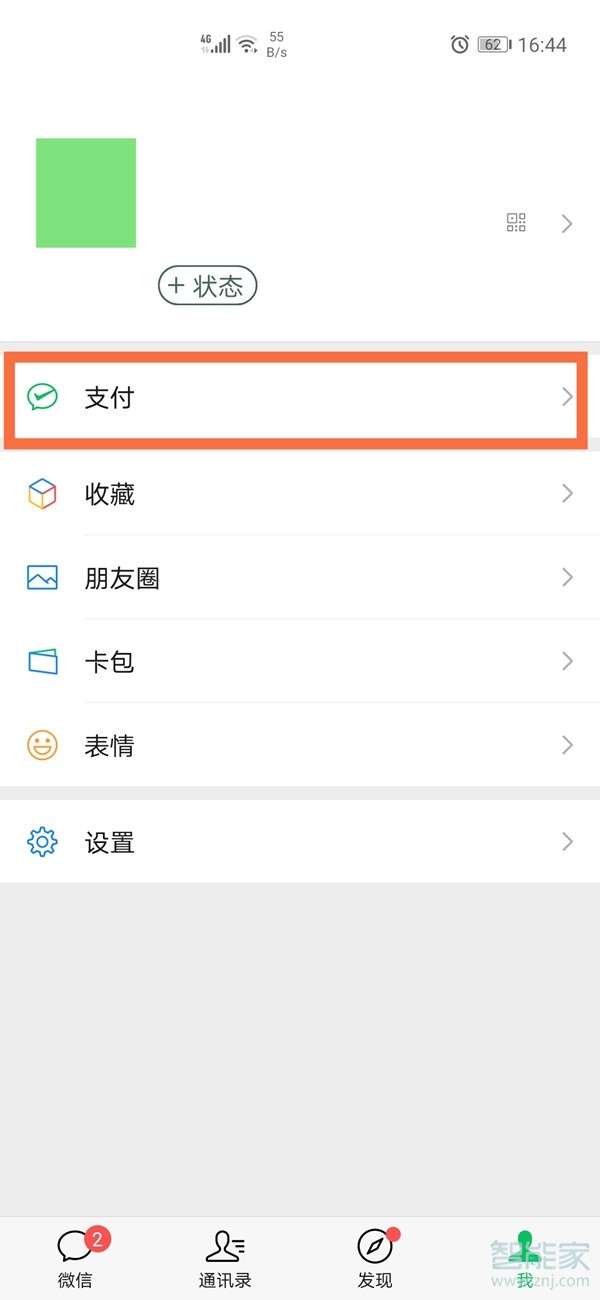Open 朋友圈 moments
The image size is (600, 1300).
[x=300, y=578]
